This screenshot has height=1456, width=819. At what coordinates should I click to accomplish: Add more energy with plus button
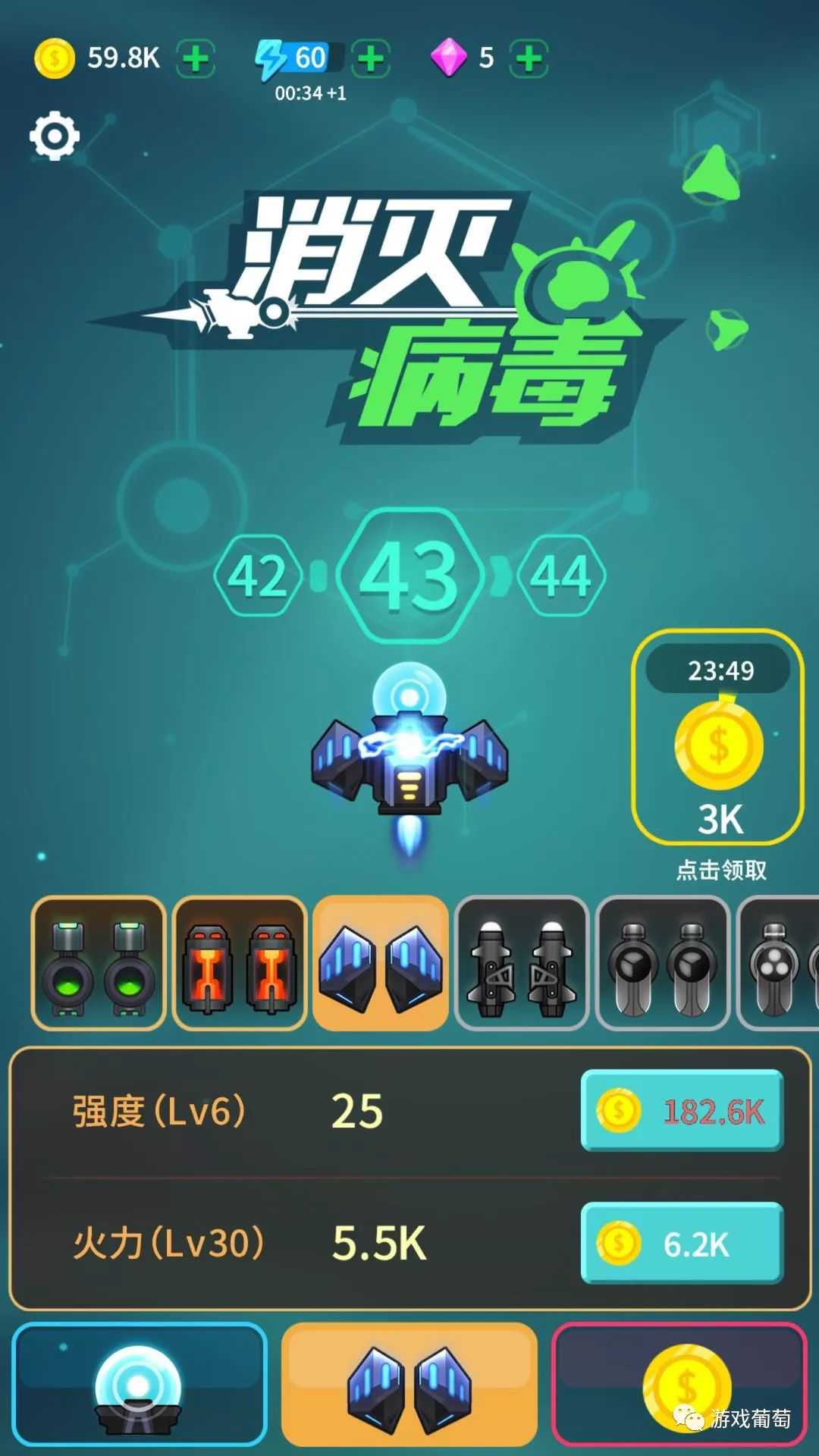pos(371,58)
